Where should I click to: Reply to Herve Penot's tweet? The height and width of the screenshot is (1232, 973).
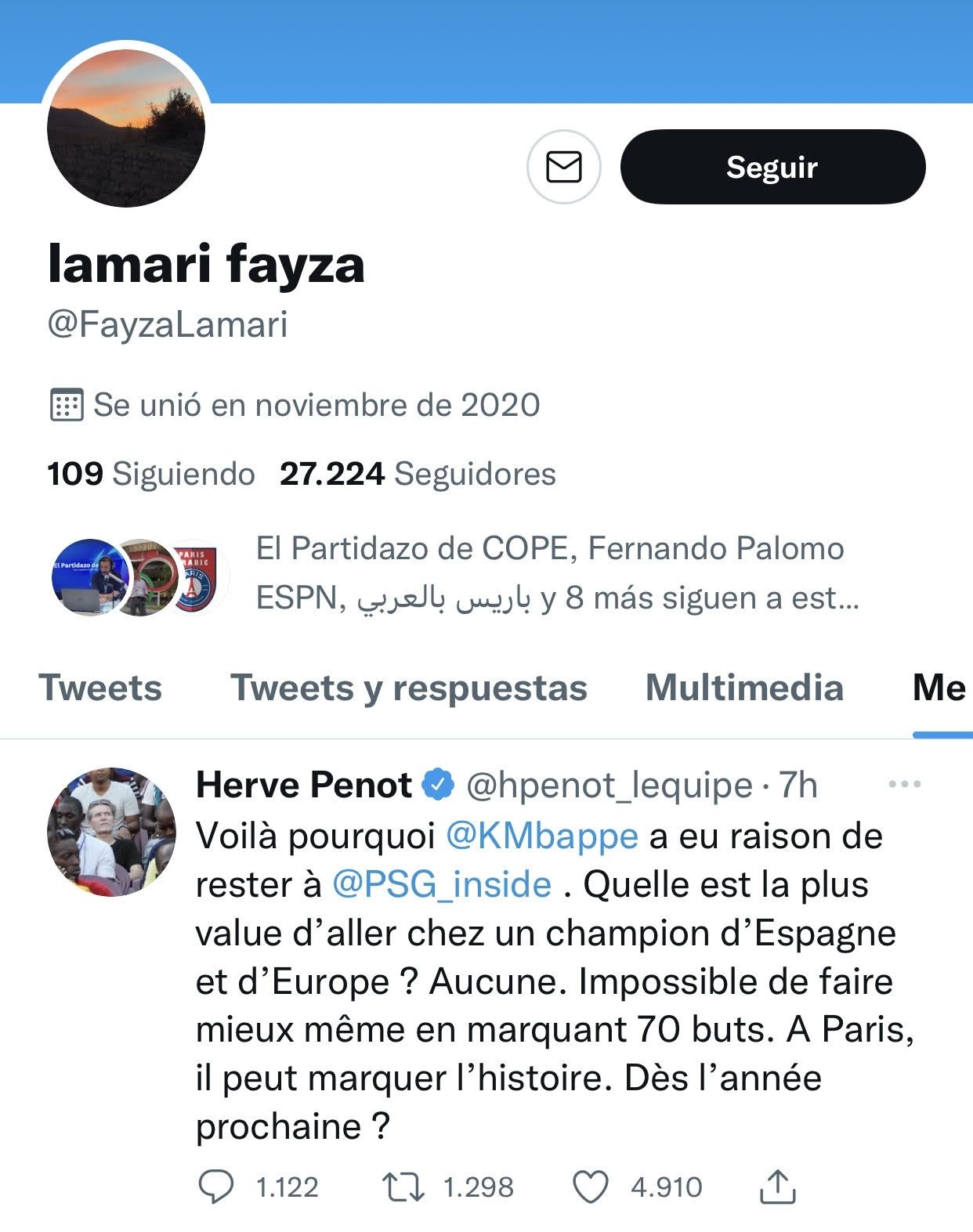[215, 1187]
